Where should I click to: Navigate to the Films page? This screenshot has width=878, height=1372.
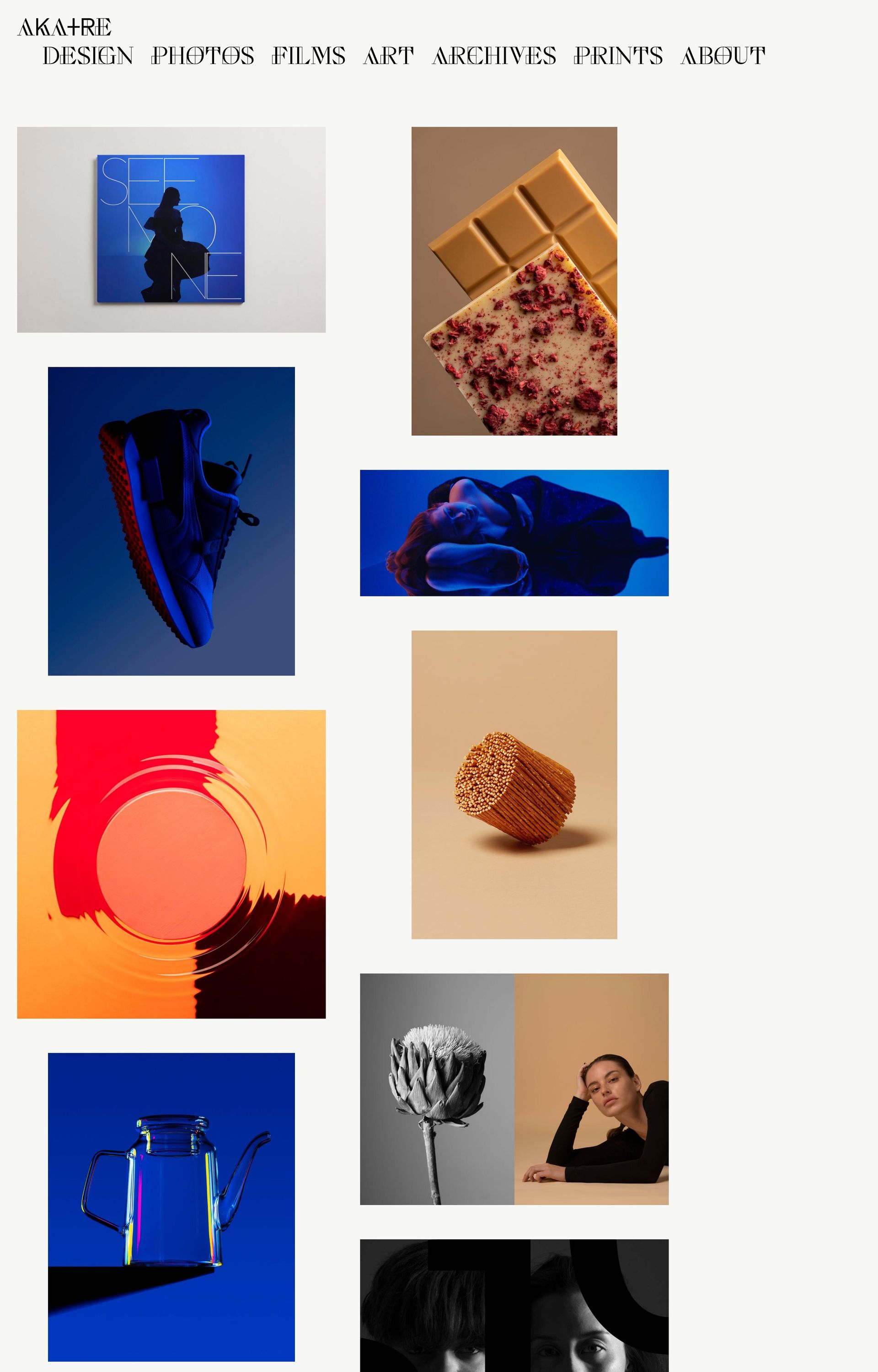(308, 56)
